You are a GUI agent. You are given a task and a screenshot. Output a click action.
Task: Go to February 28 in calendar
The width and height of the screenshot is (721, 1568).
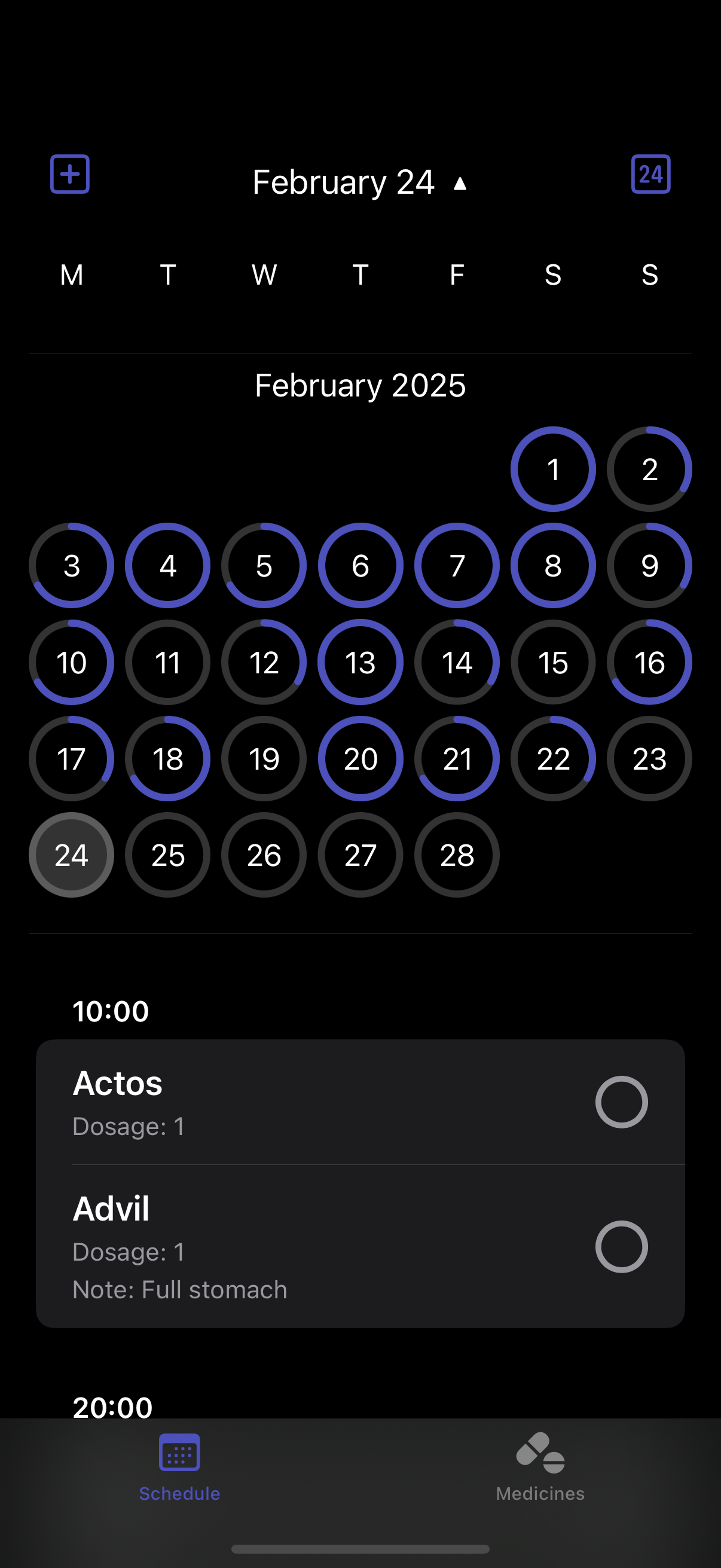coord(456,855)
